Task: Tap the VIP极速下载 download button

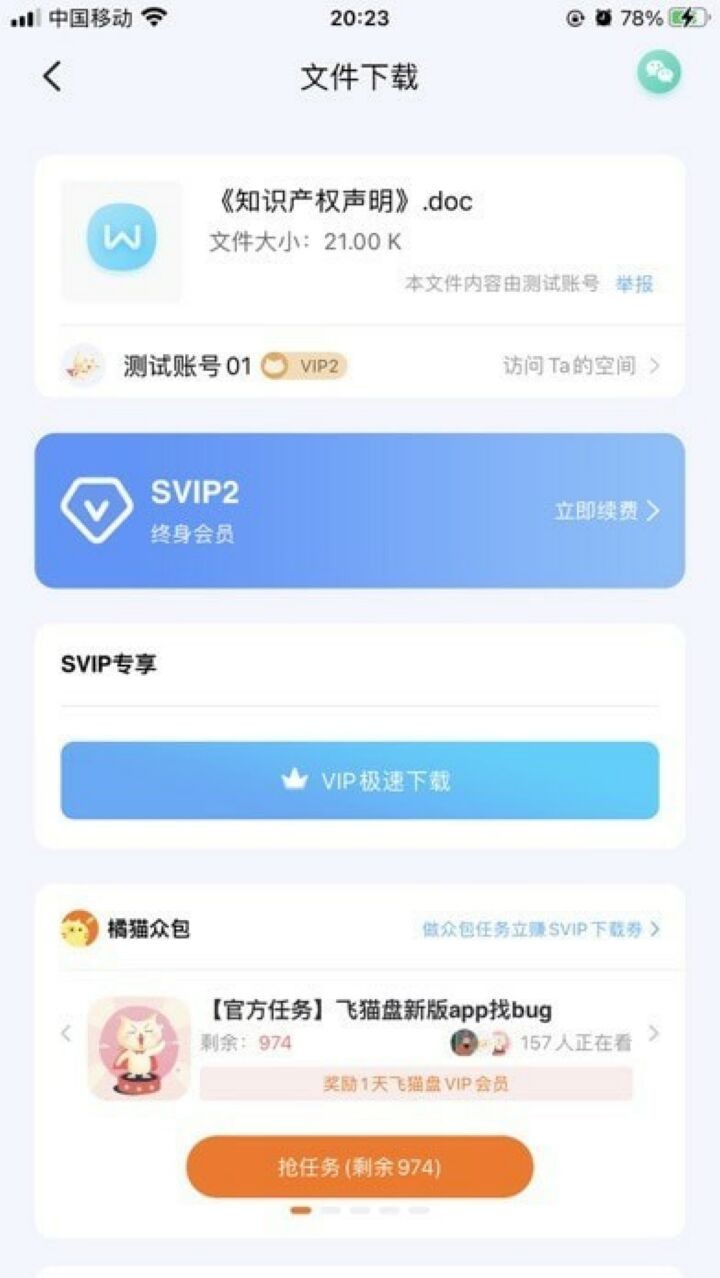Action: tap(360, 780)
